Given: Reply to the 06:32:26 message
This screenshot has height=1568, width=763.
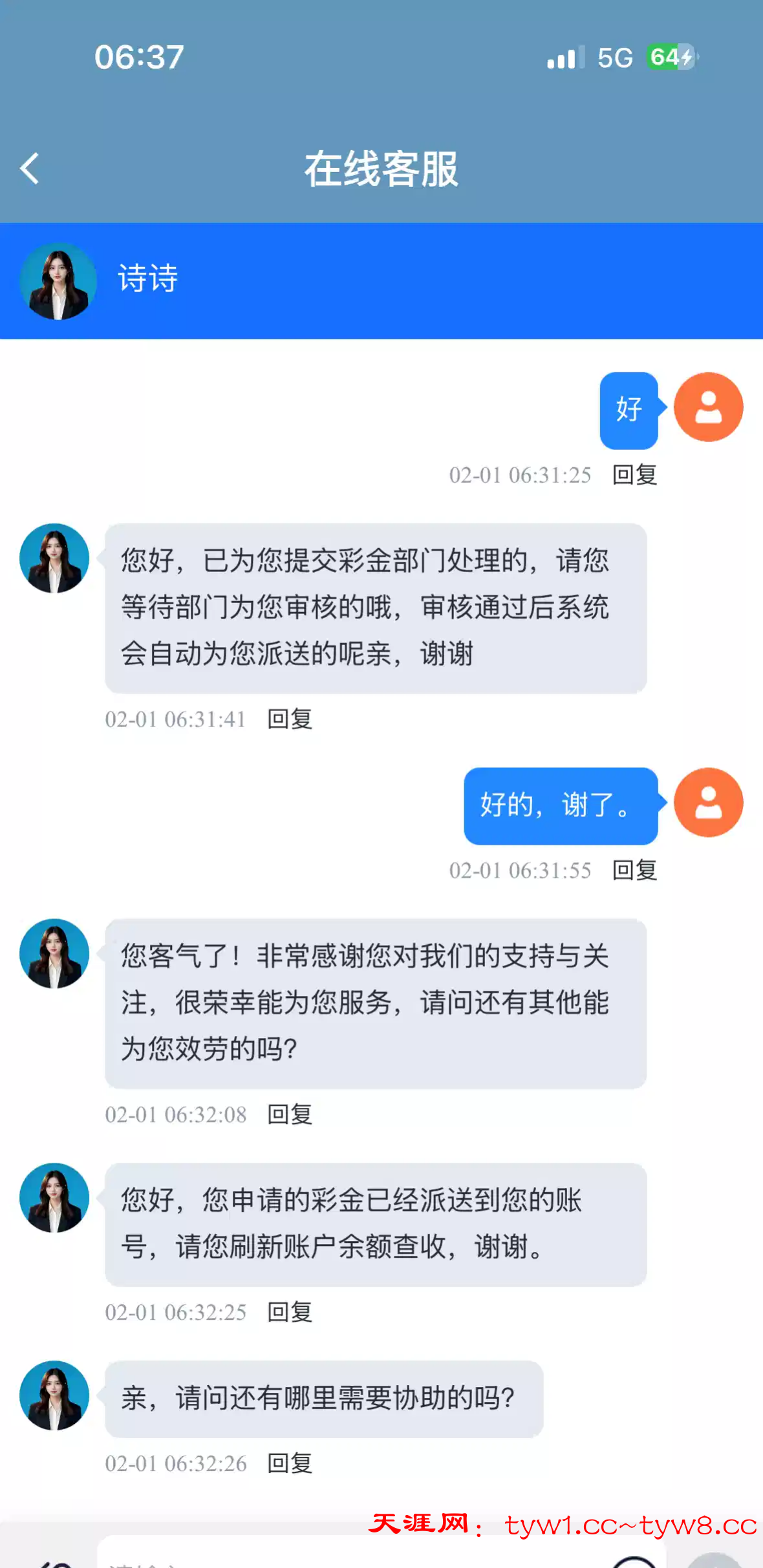Looking at the screenshot, I should 290,1464.
